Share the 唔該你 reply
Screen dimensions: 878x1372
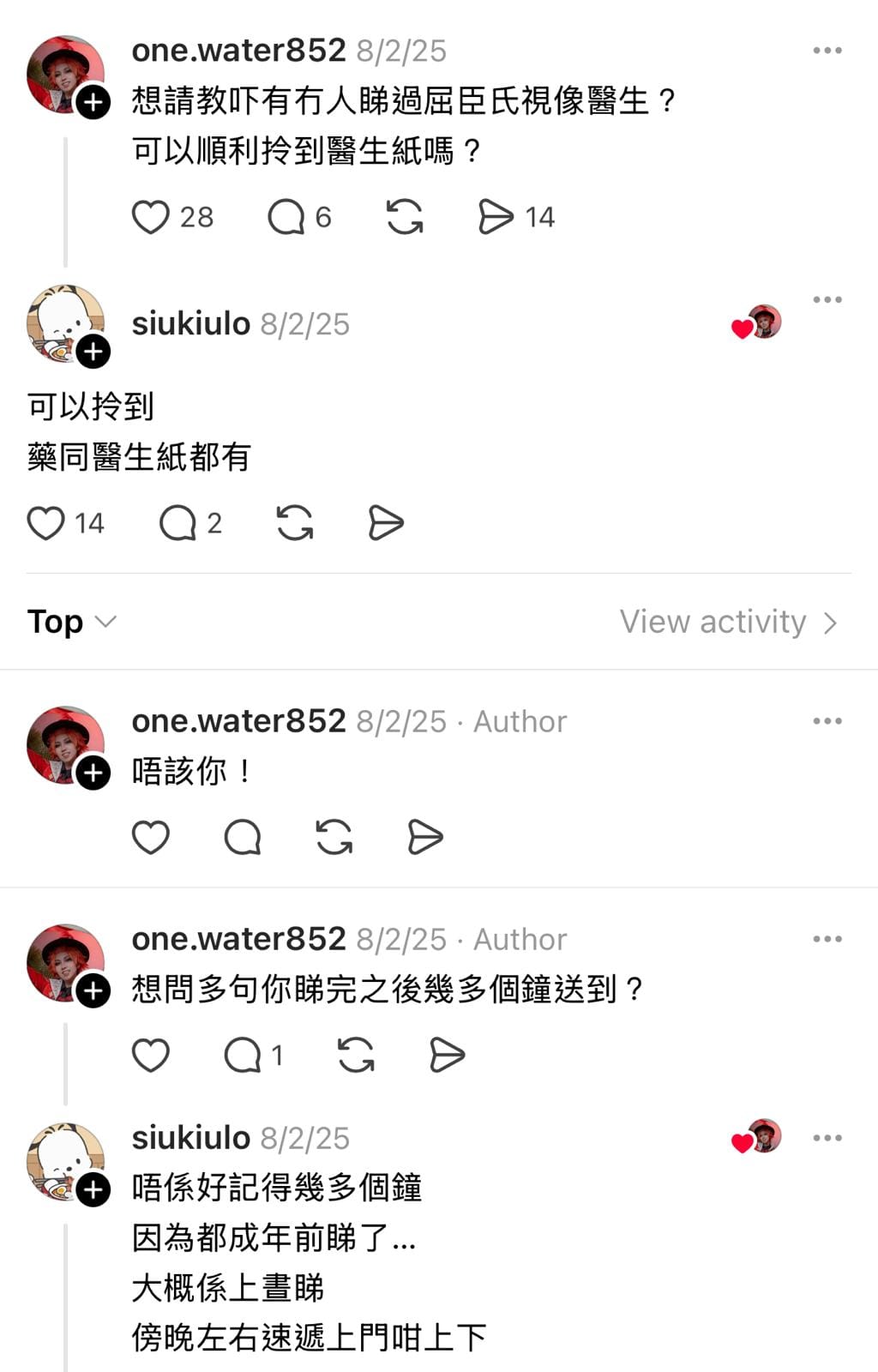425,837
